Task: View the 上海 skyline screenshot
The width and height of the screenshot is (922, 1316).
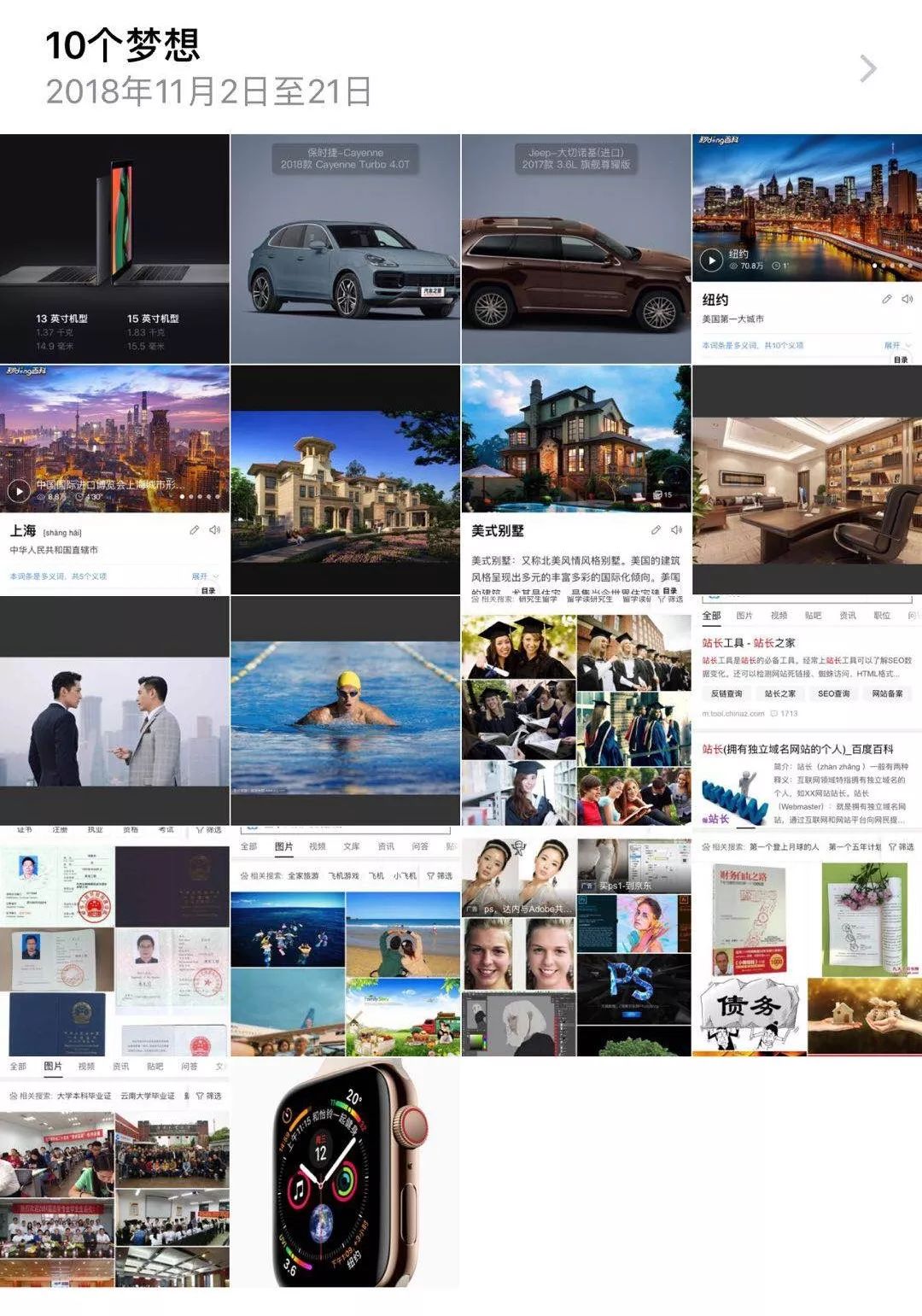Action: coord(114,480)
